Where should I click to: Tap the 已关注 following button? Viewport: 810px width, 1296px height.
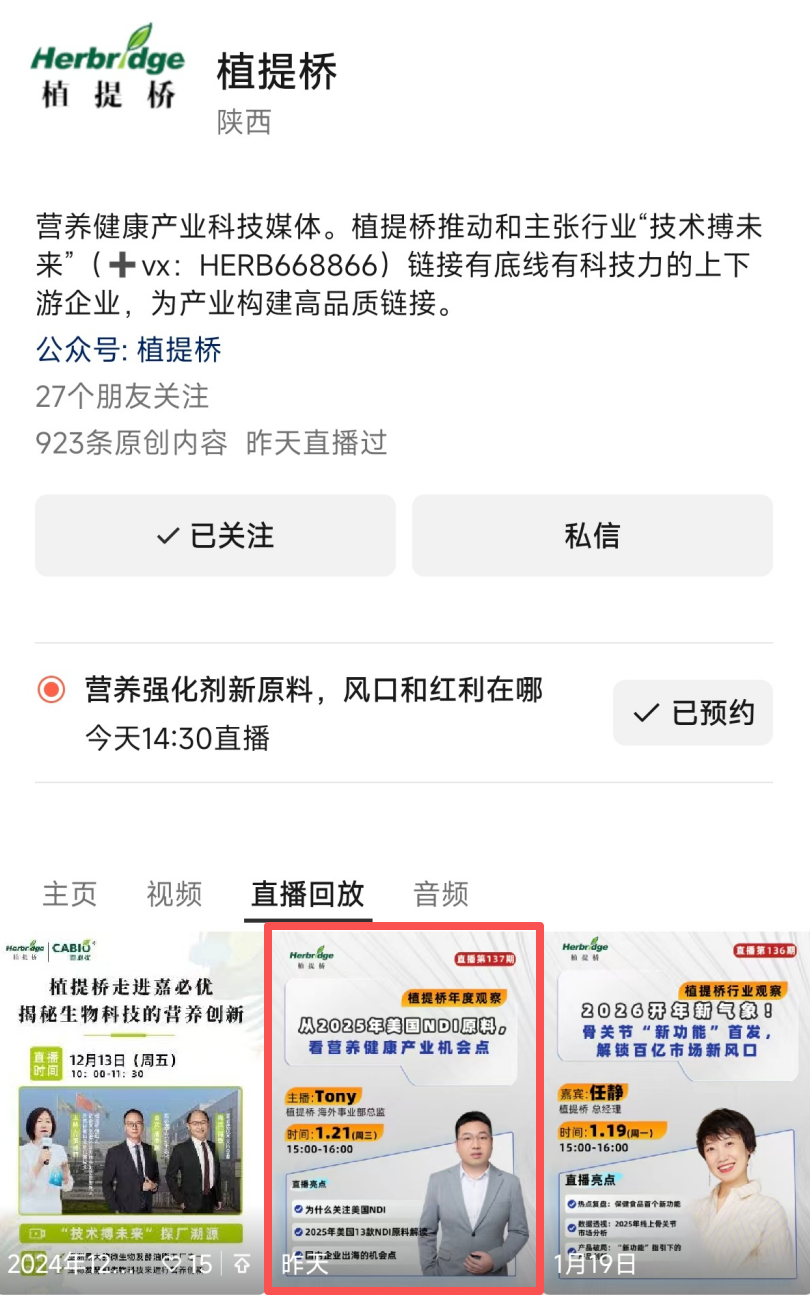[215, 536]
